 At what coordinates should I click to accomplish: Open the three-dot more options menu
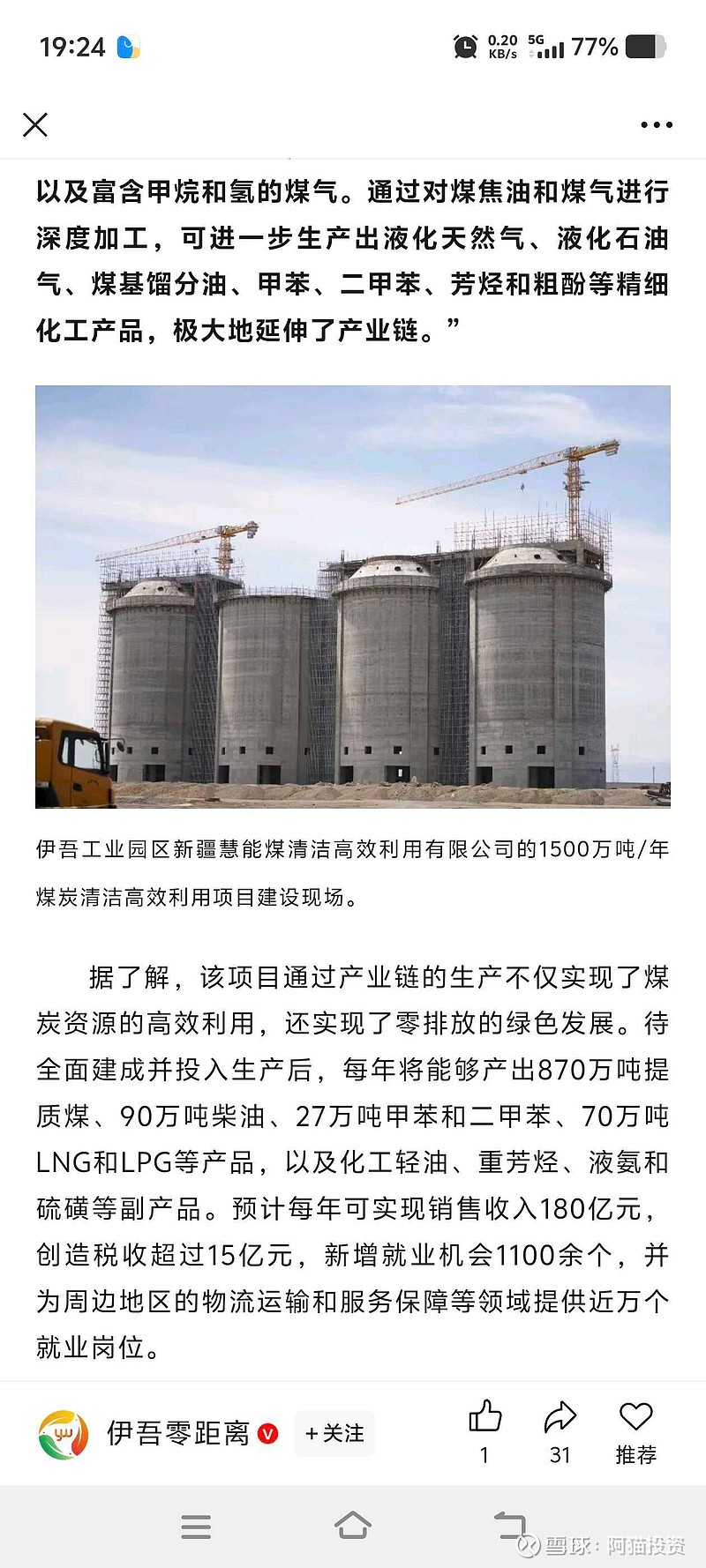coord(656,125)
